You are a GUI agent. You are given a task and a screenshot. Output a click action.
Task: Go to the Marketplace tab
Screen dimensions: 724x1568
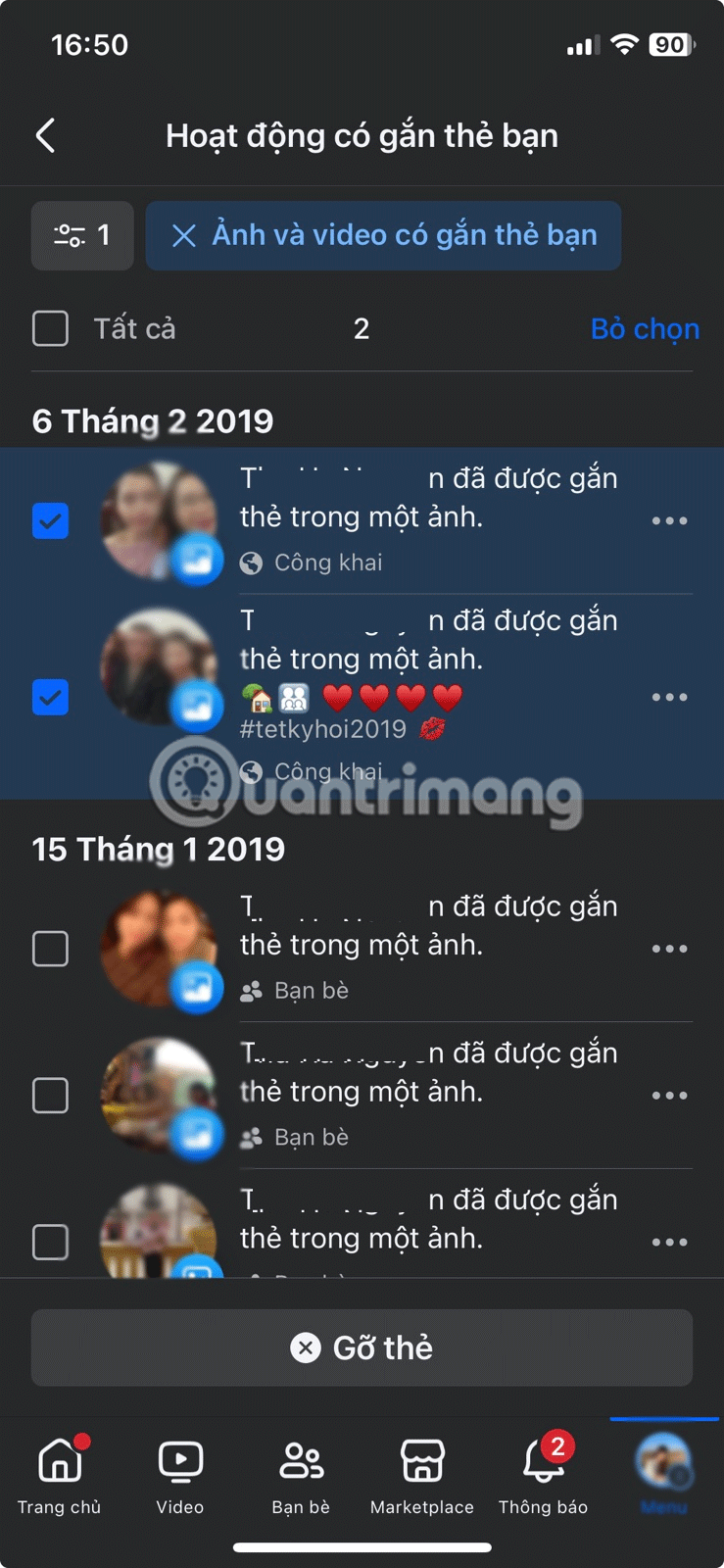click(422, 1475)
